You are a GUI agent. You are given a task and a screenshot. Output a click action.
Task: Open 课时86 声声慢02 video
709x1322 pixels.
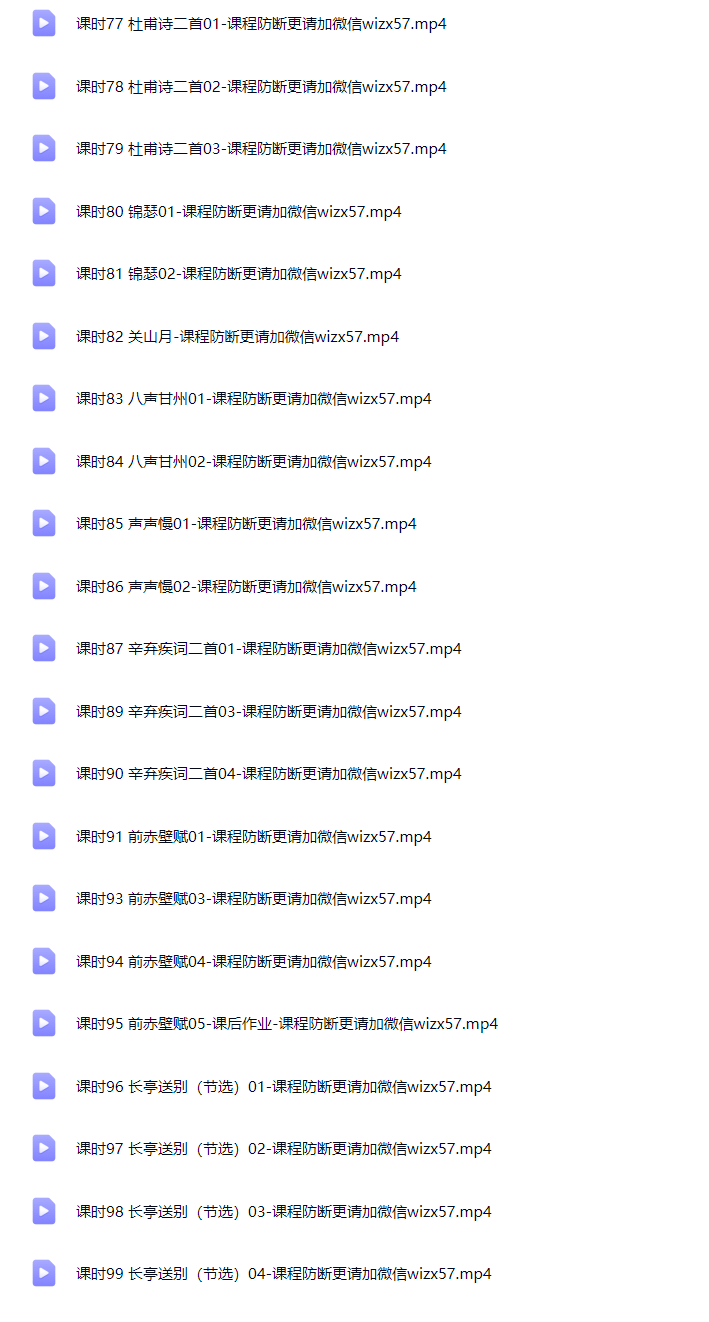click(246, 587)
